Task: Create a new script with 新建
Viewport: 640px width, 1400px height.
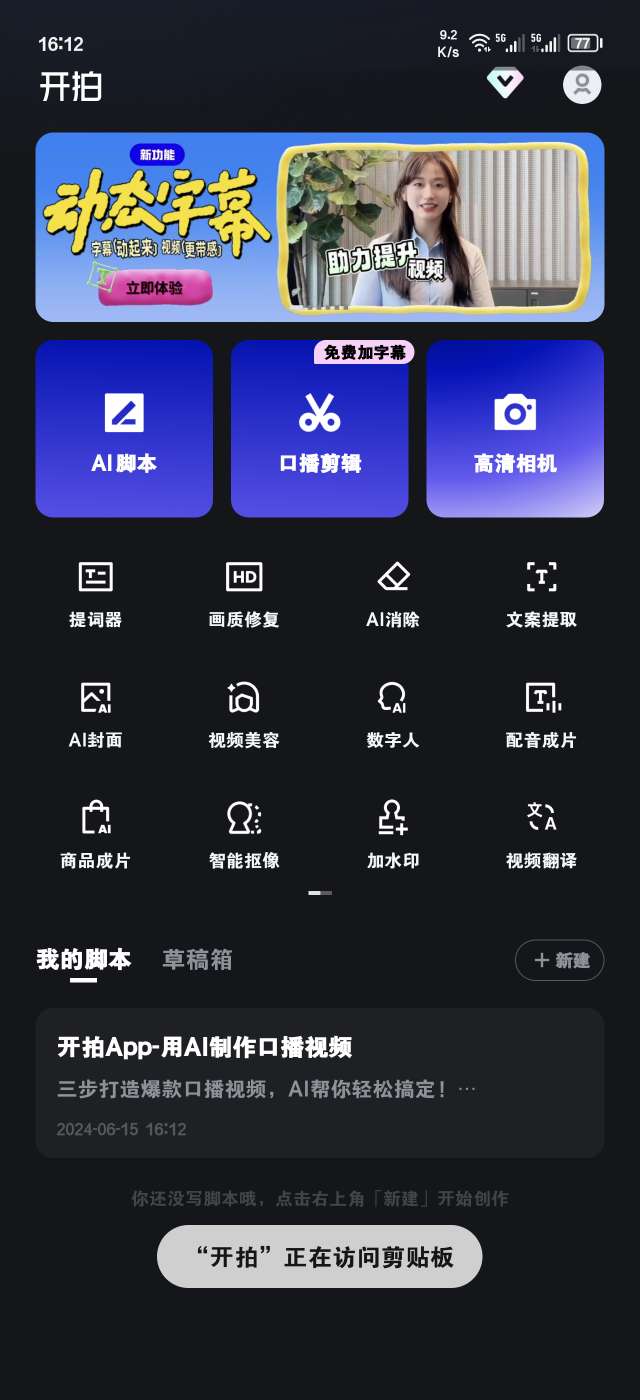Action: (x=560, y=960)
